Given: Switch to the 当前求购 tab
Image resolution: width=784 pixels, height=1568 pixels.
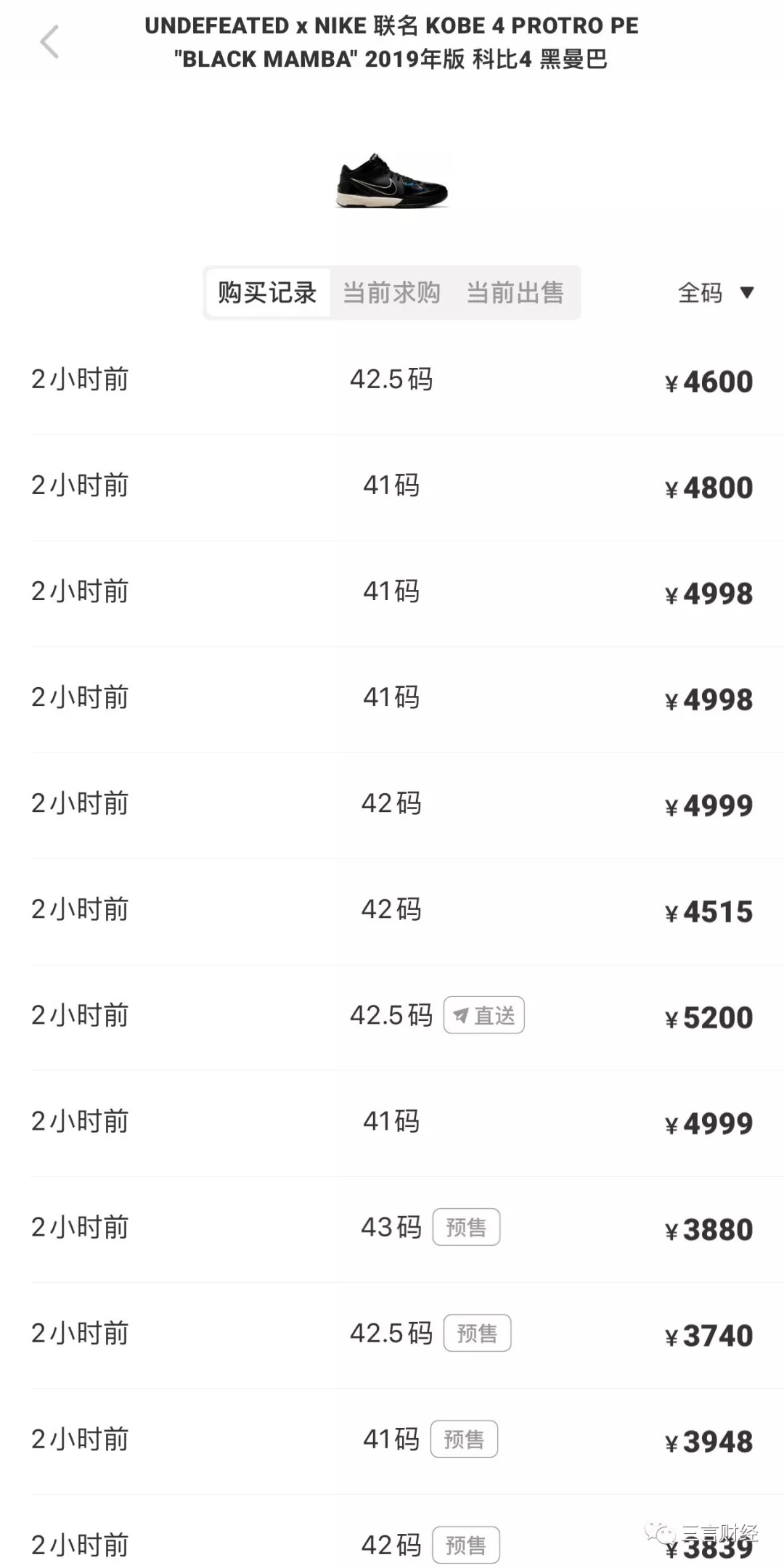Looking at the screenshot, I should tap(391, 292).
